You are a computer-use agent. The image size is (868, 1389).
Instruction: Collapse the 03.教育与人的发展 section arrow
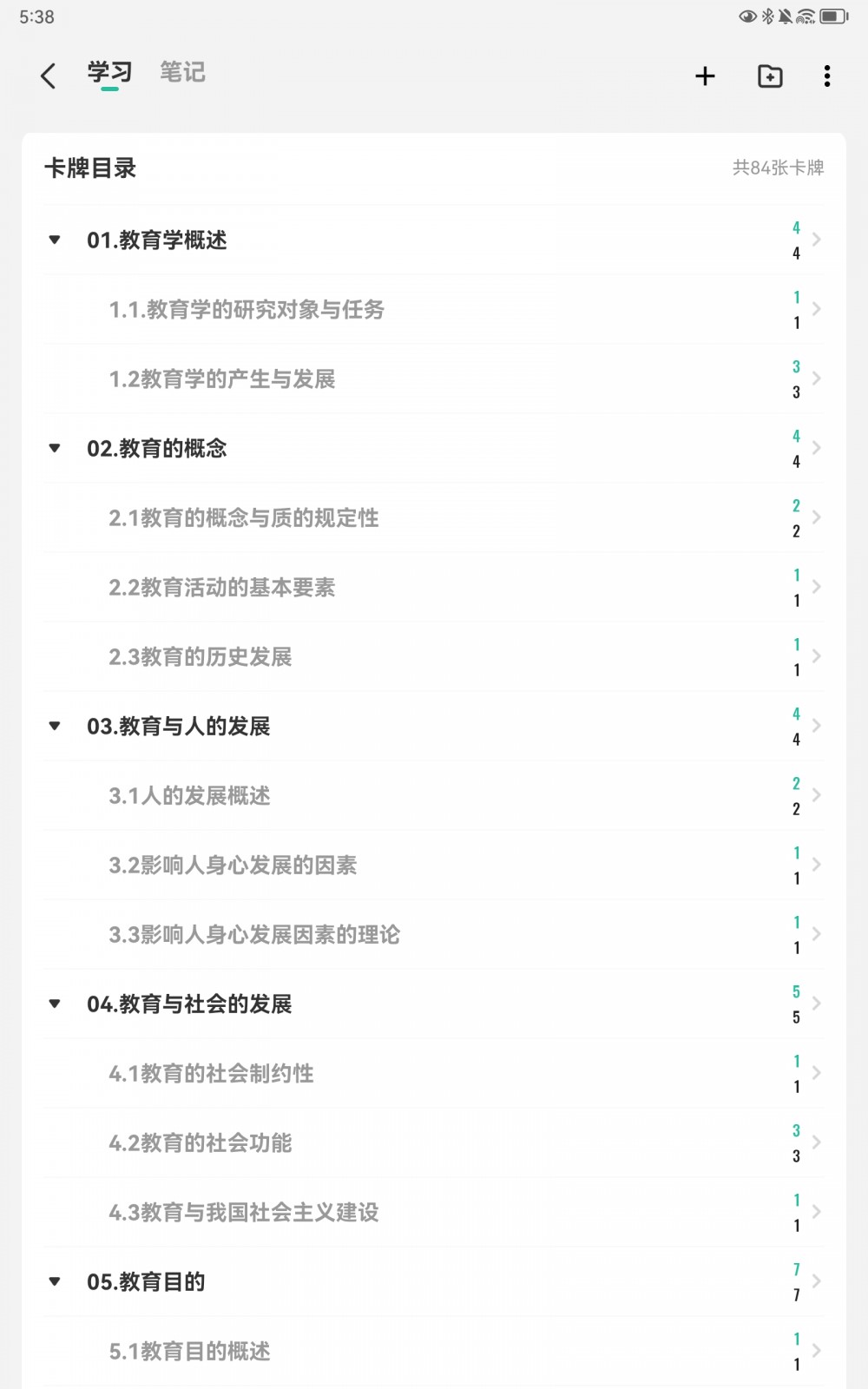coord(55,726)
